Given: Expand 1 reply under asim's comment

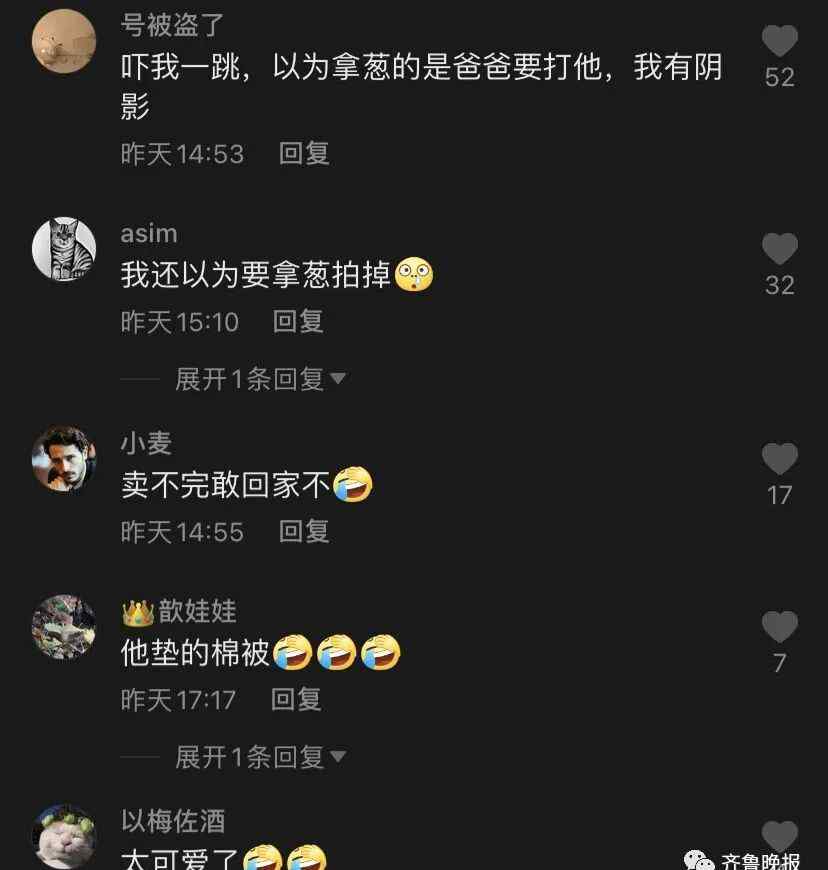Looking at the screenshot, I should point(260,379).
